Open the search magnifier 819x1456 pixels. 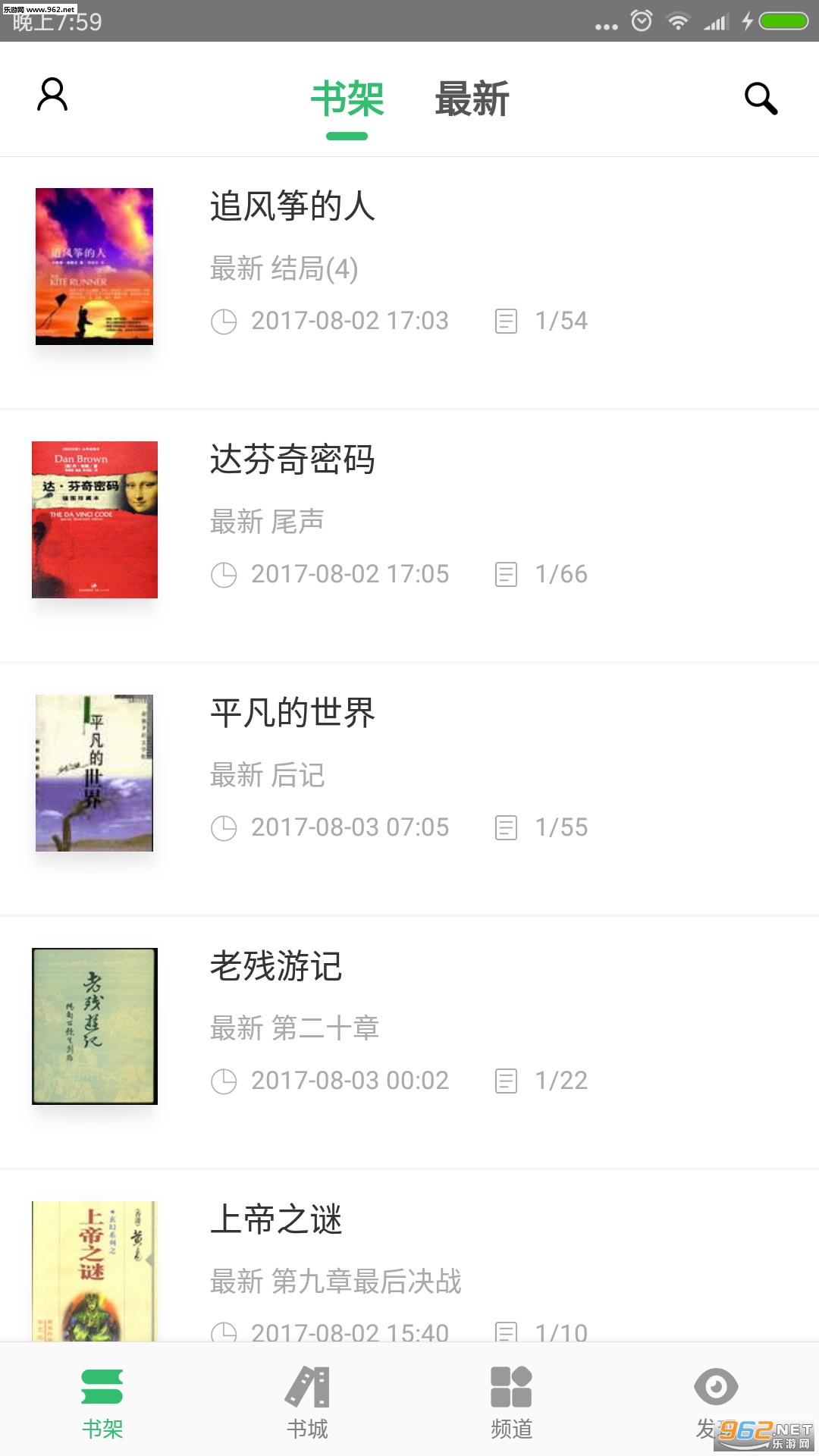coord(761,99)
